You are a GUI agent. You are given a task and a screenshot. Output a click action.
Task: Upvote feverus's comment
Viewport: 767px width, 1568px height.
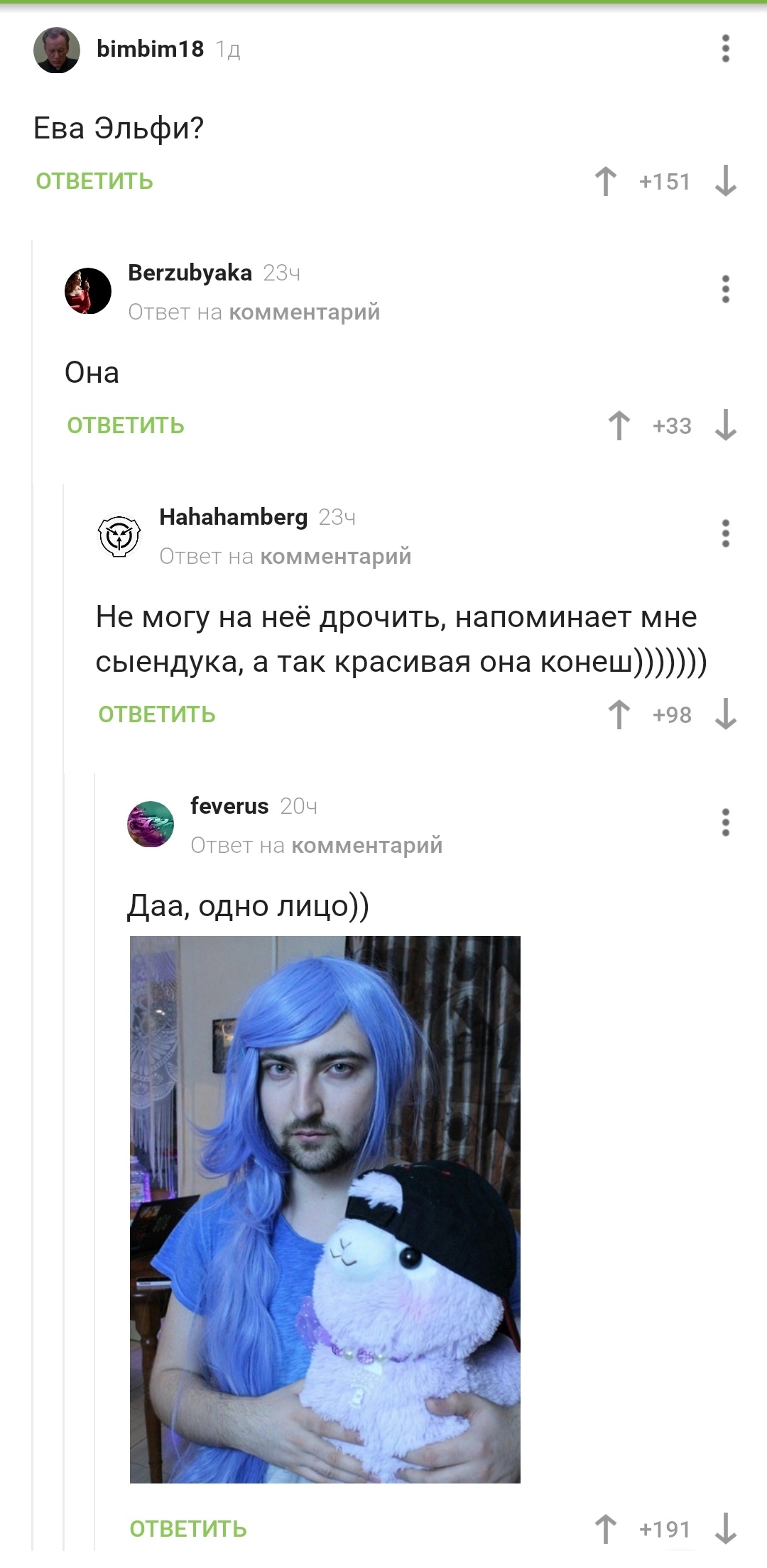tap(606, 1529)
